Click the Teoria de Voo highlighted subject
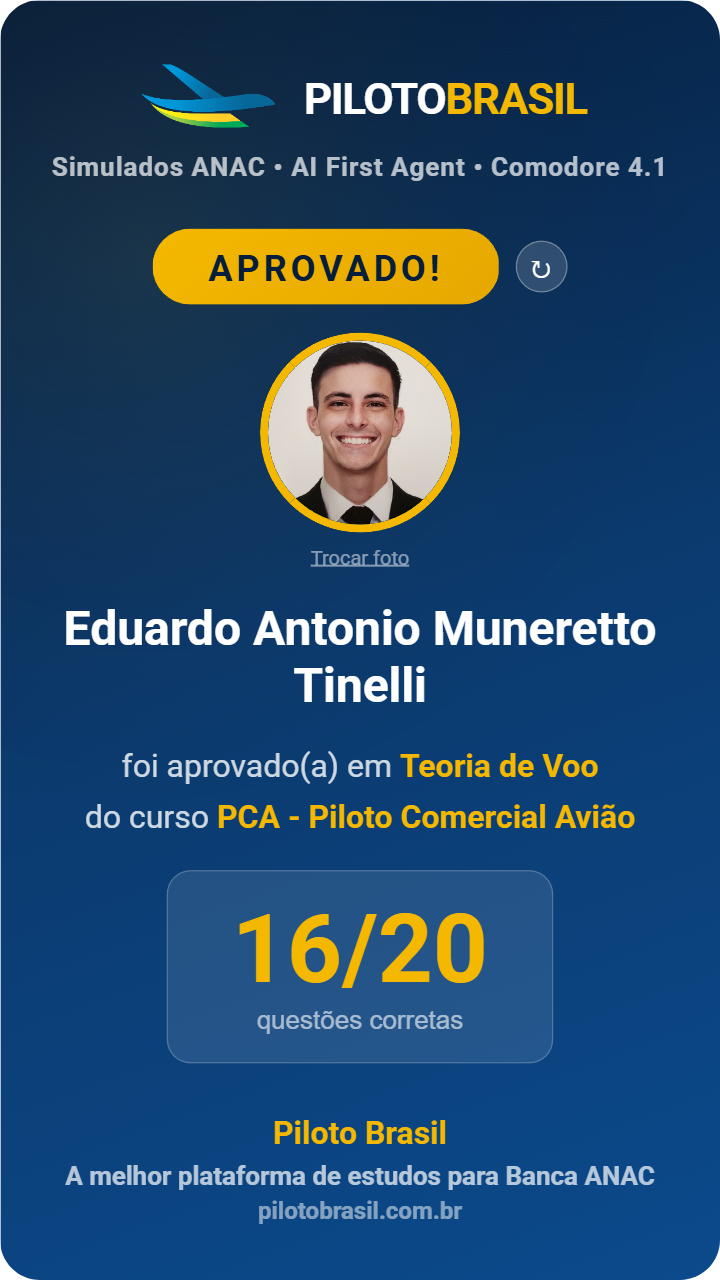This screenshot has width=720, height=1280. [498, 768]
